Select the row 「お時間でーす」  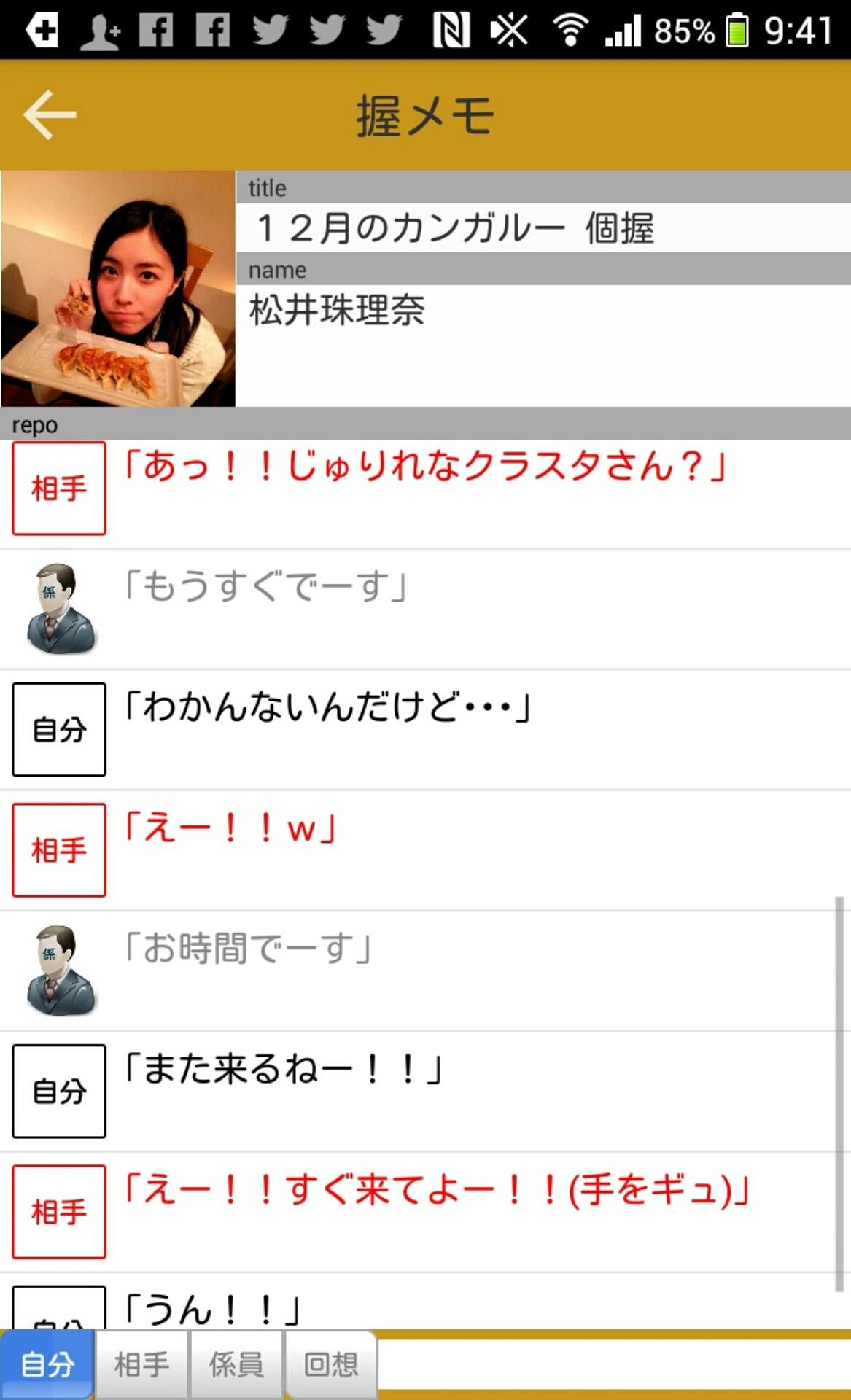[x=425, y=971]
